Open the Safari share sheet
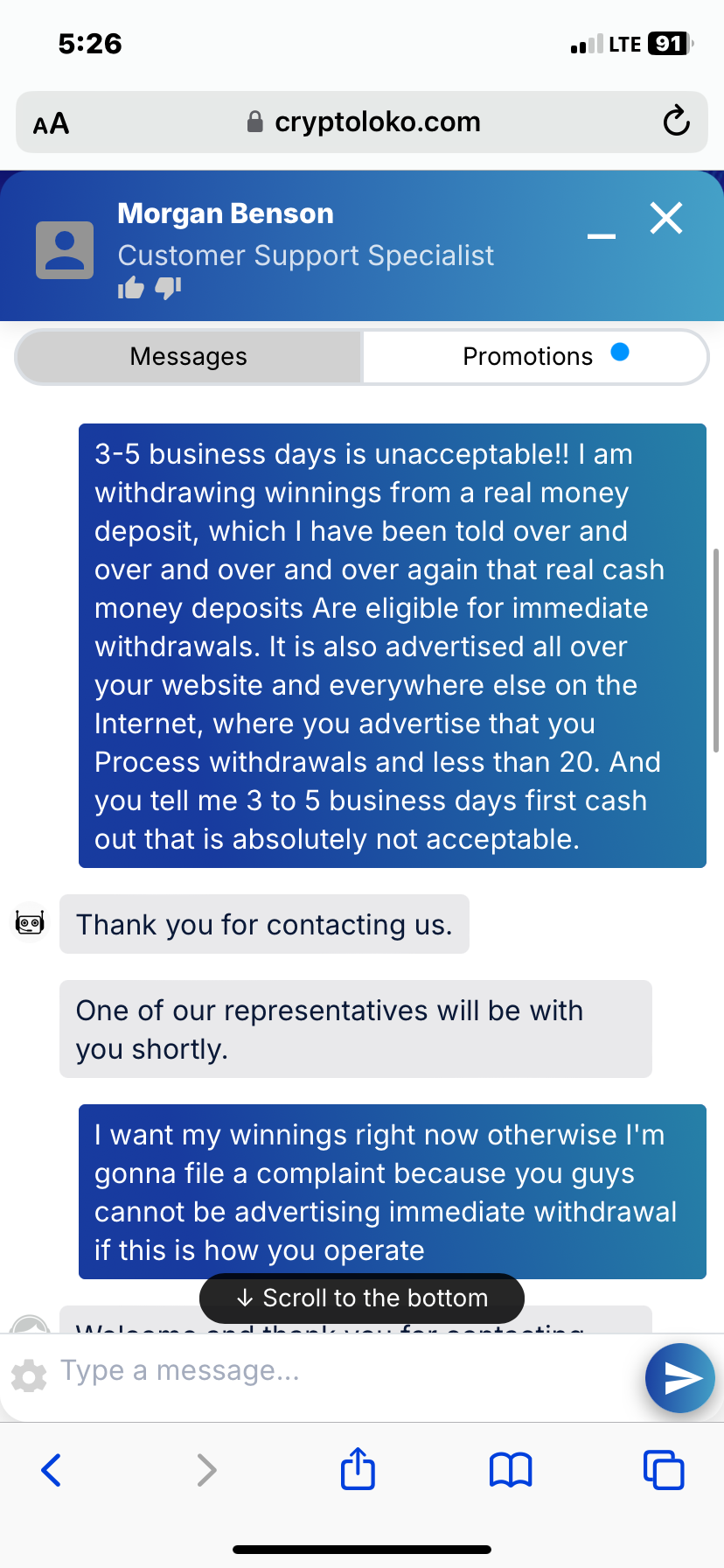This screenshot has width=724, height=1568. (x=358, y=1469)
